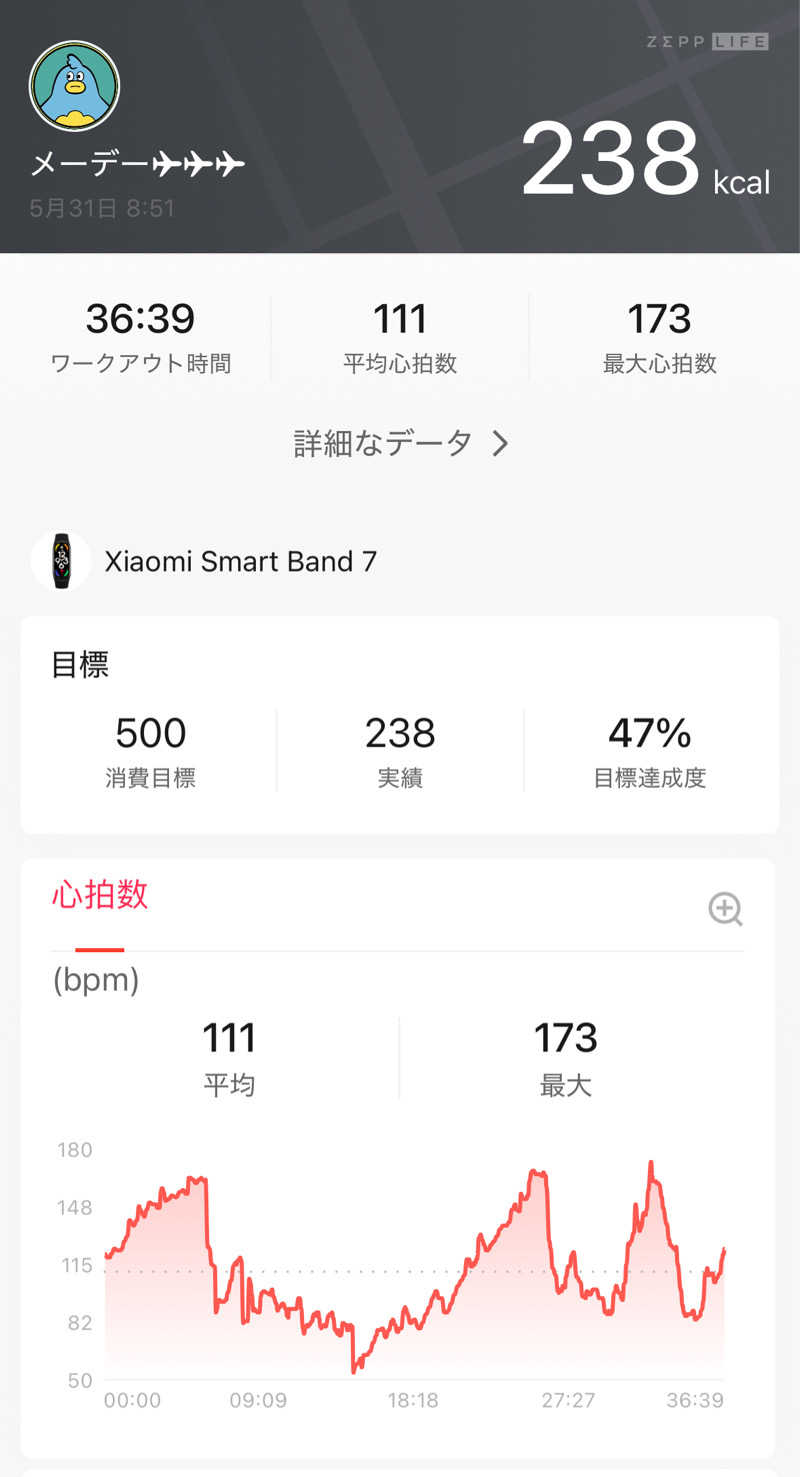This screenshot has height=1477, width=800.
Task: Tap the magnifier to enlarge heart rate chart
Action: click(x=725, y=909)
